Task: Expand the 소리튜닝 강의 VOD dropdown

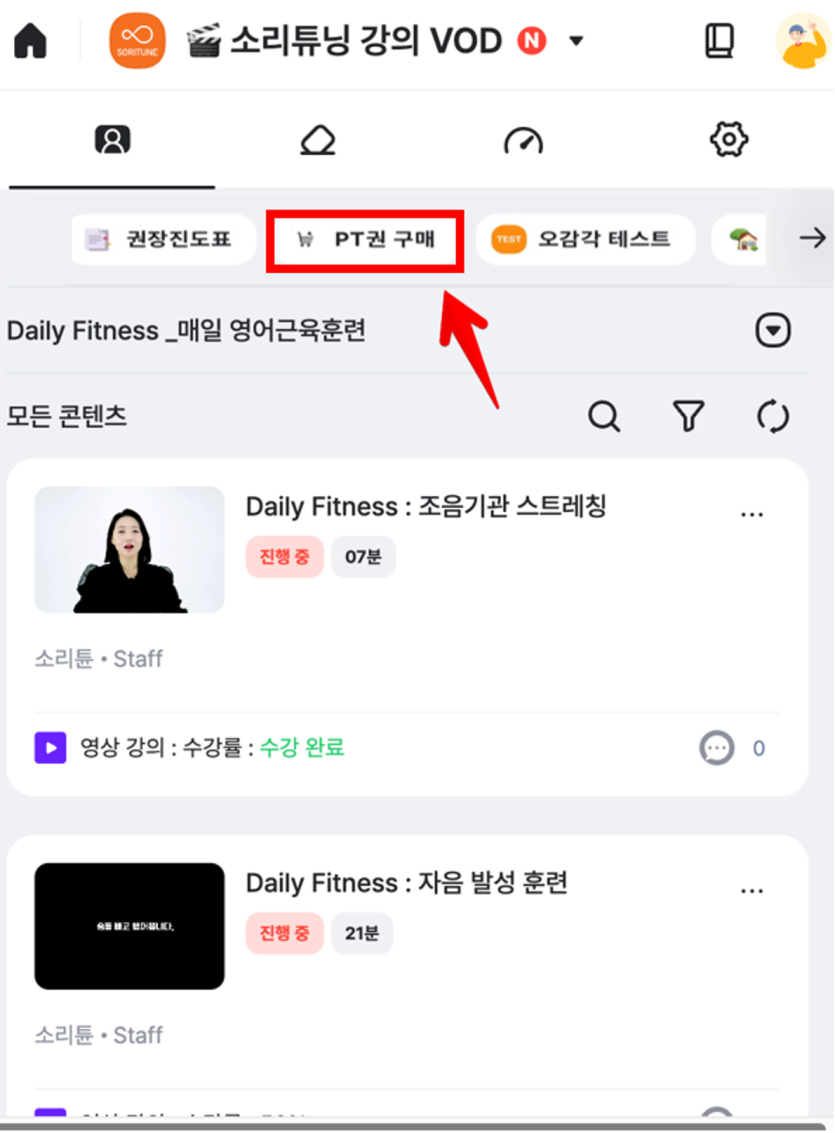Action: pyautogui.click(x=575, y=42)
